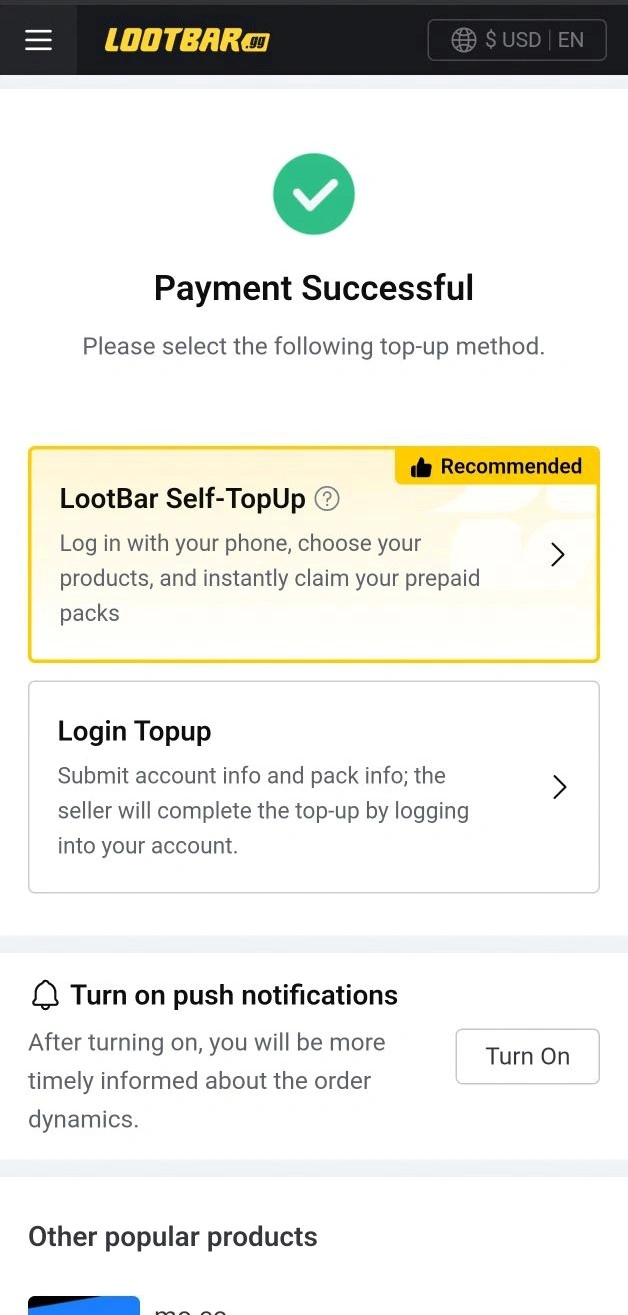Turn on push notifications

527,1056
